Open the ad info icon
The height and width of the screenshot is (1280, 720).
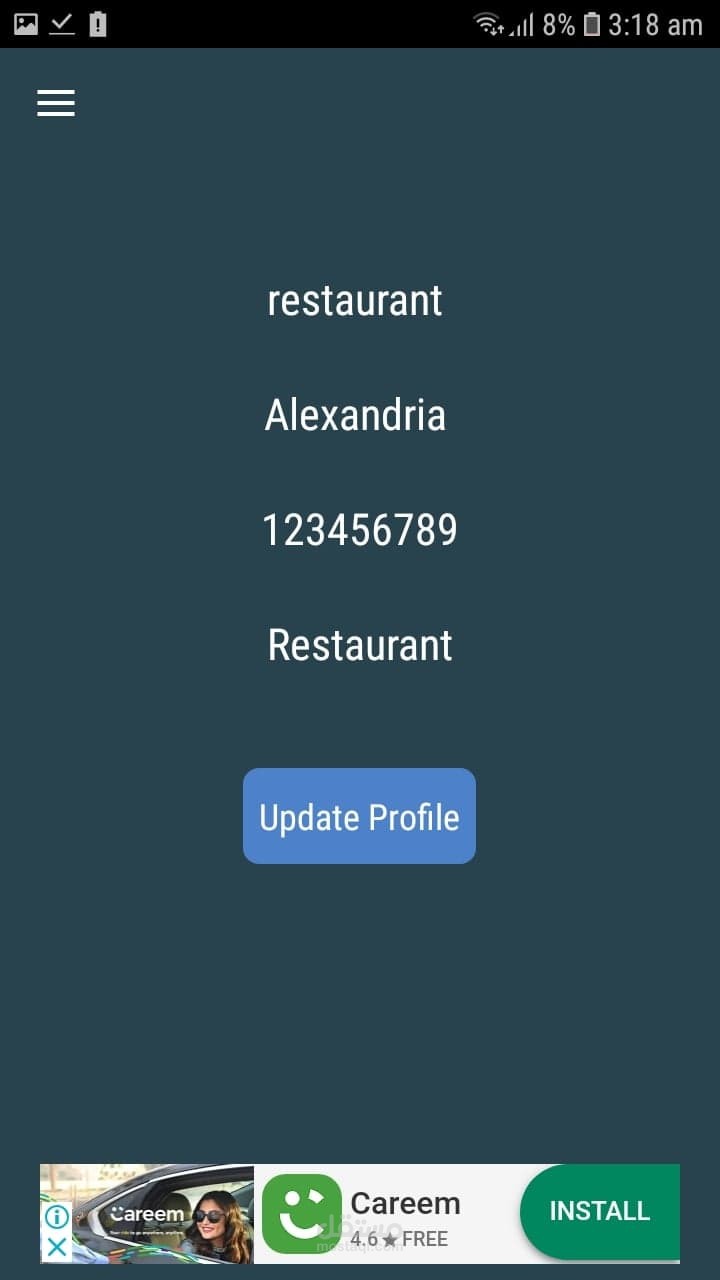coord(57,1217)
